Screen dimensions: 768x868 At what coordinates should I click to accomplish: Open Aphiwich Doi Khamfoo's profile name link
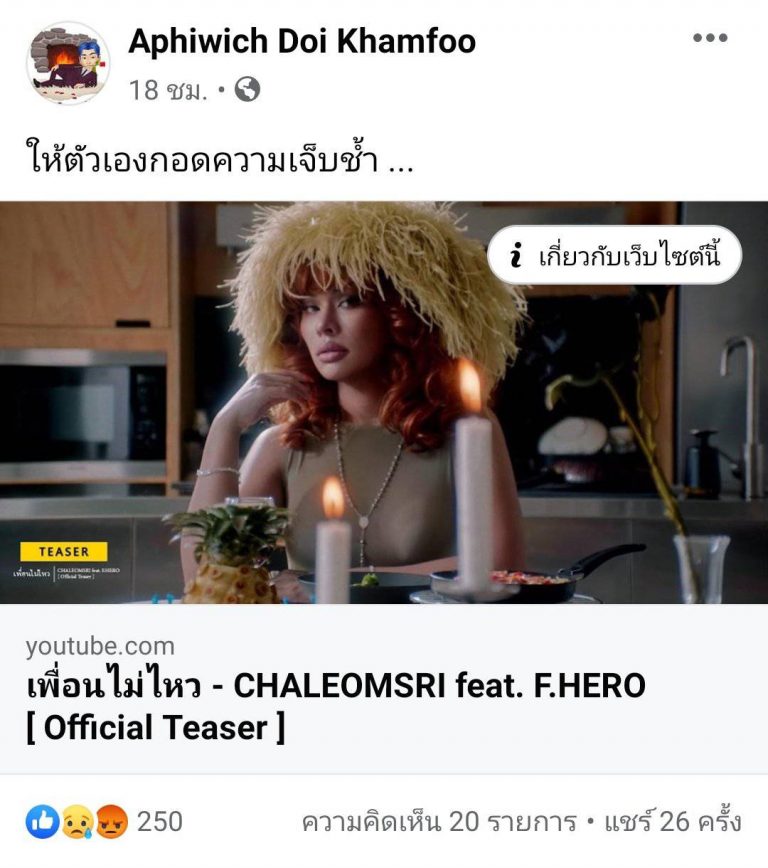point(302,42)
